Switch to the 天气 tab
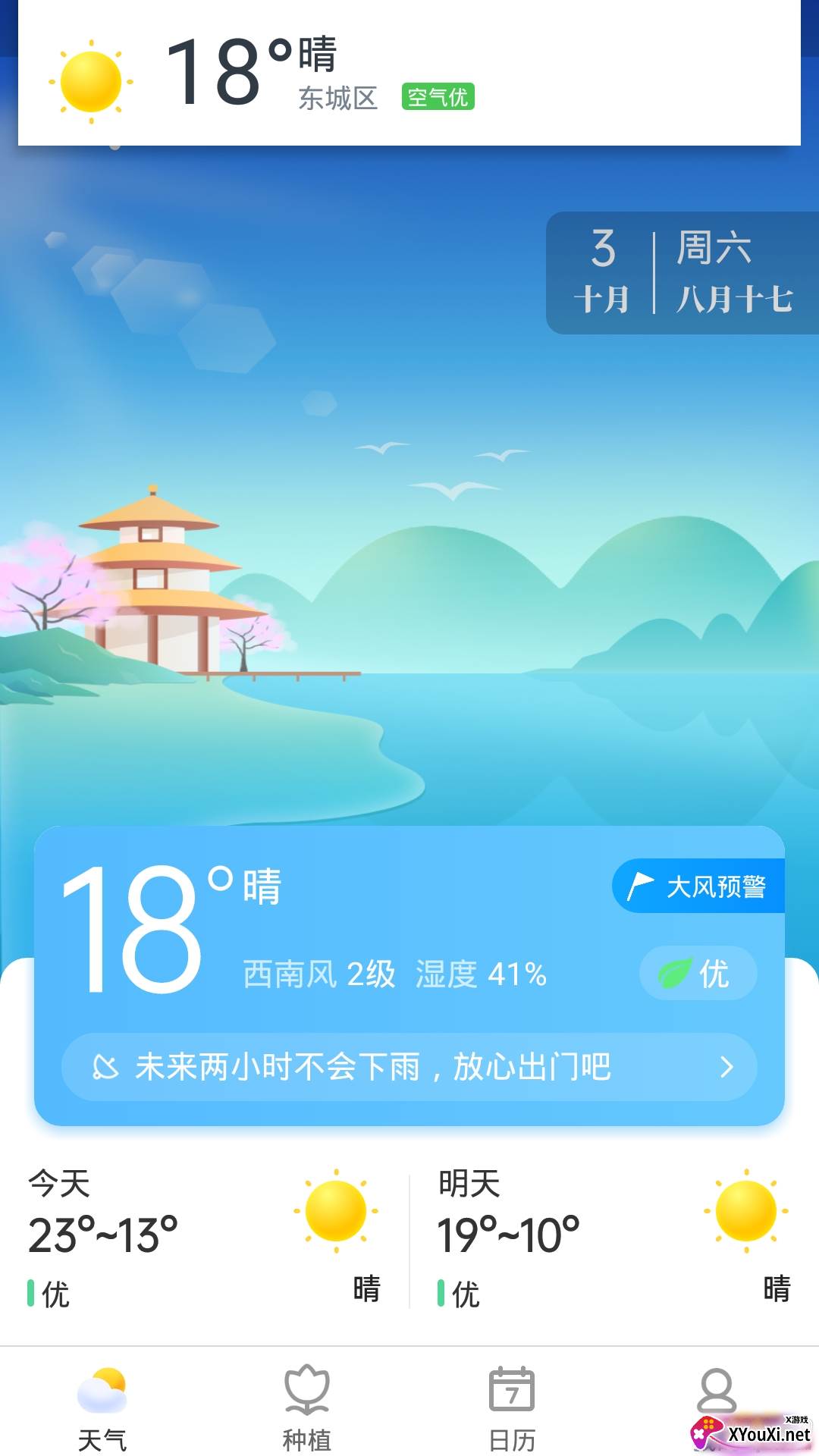 [x=102, y=1409]
